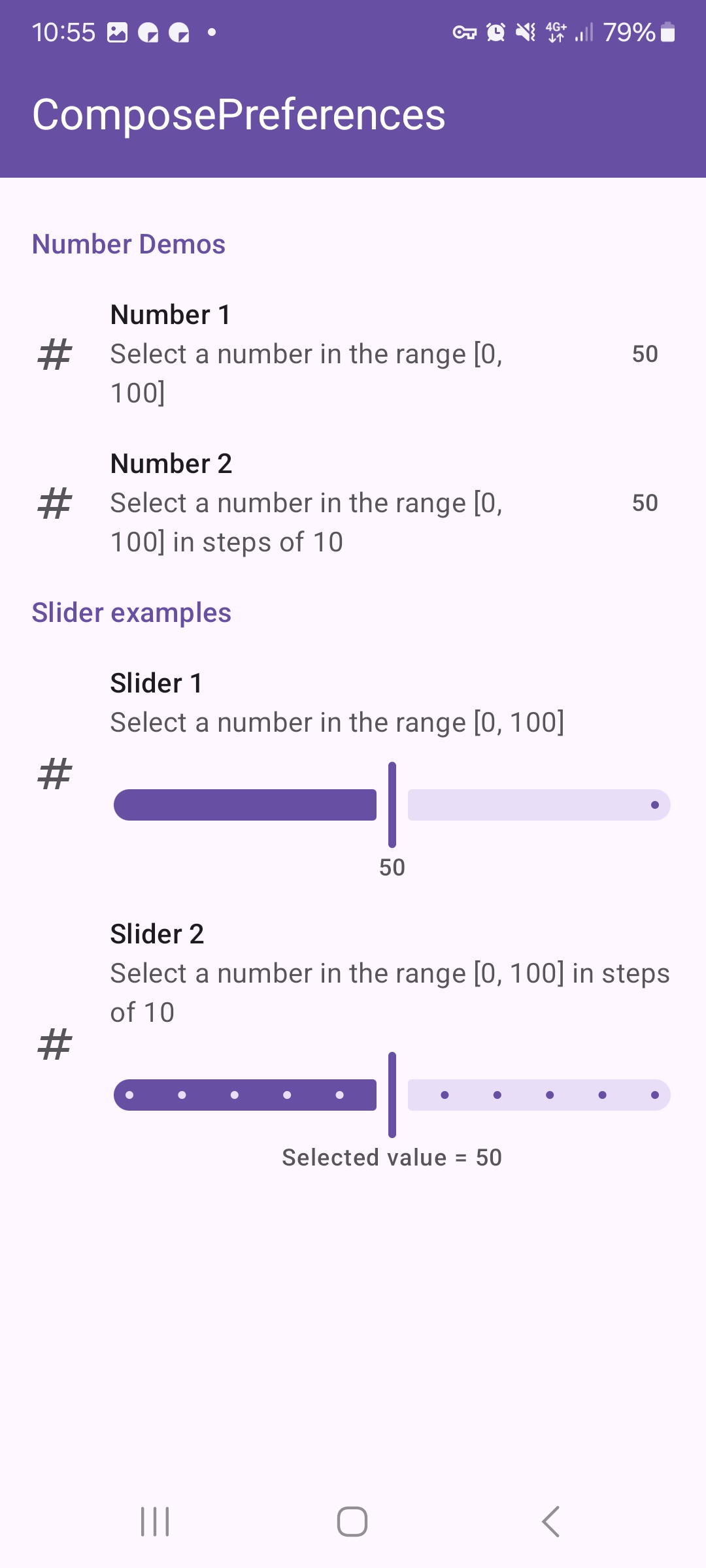
Task: Click the Slider 2 thumb at value 50
Action: click(392, 1093)
